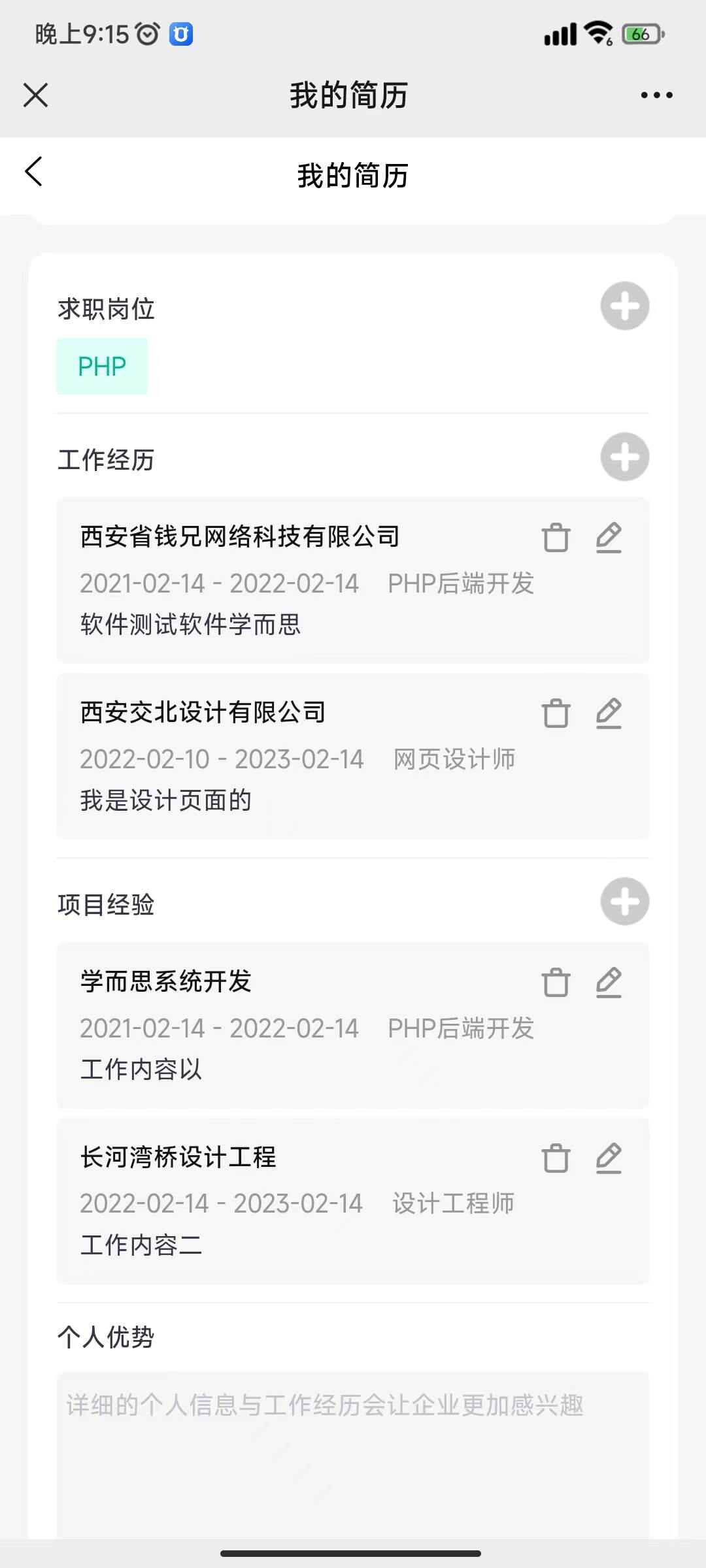Viewport: 706px width, 1568px height.
Task: Delete the 长河湾桥设计工程 project
Action: pos(556,1158)
